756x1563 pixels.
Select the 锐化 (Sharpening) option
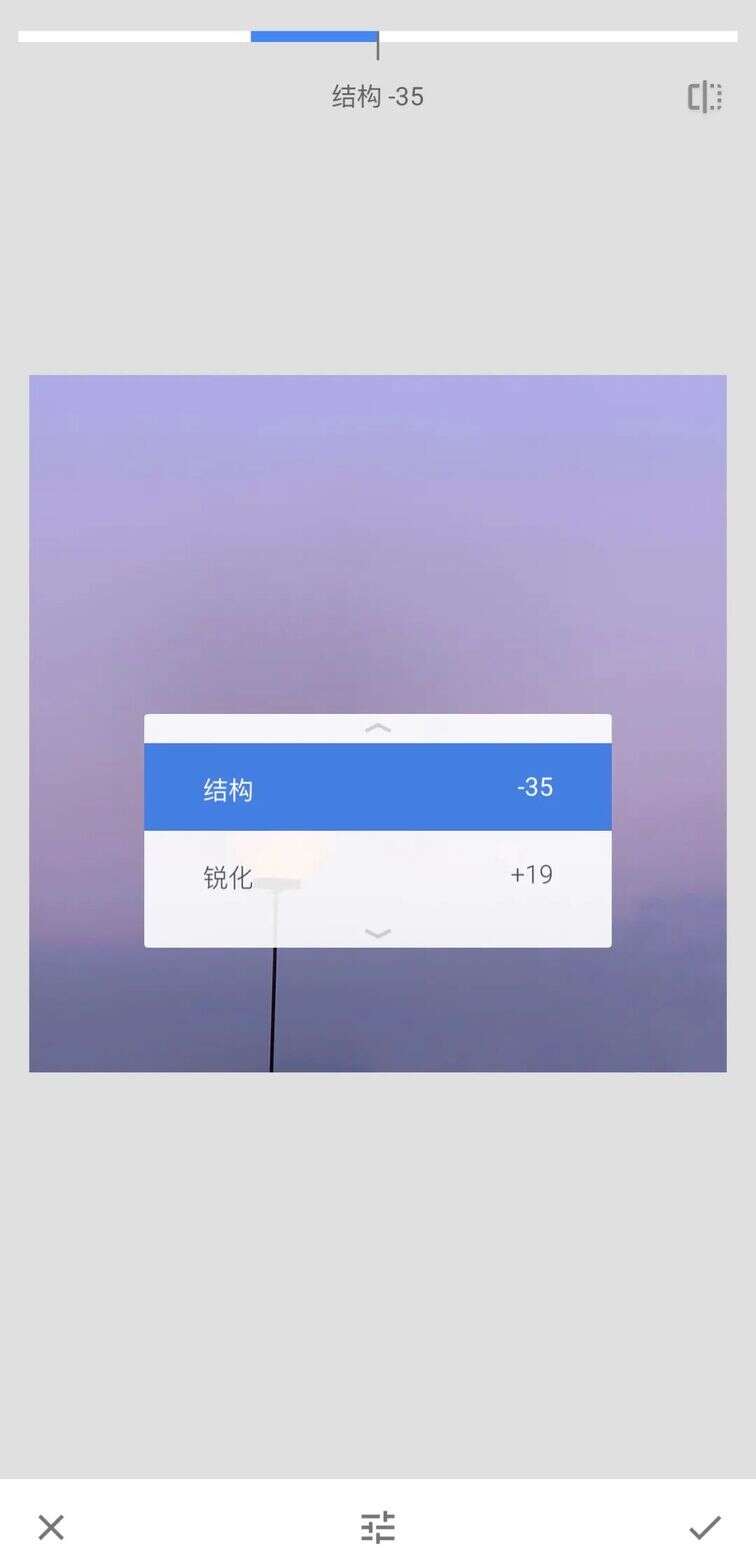378,875
